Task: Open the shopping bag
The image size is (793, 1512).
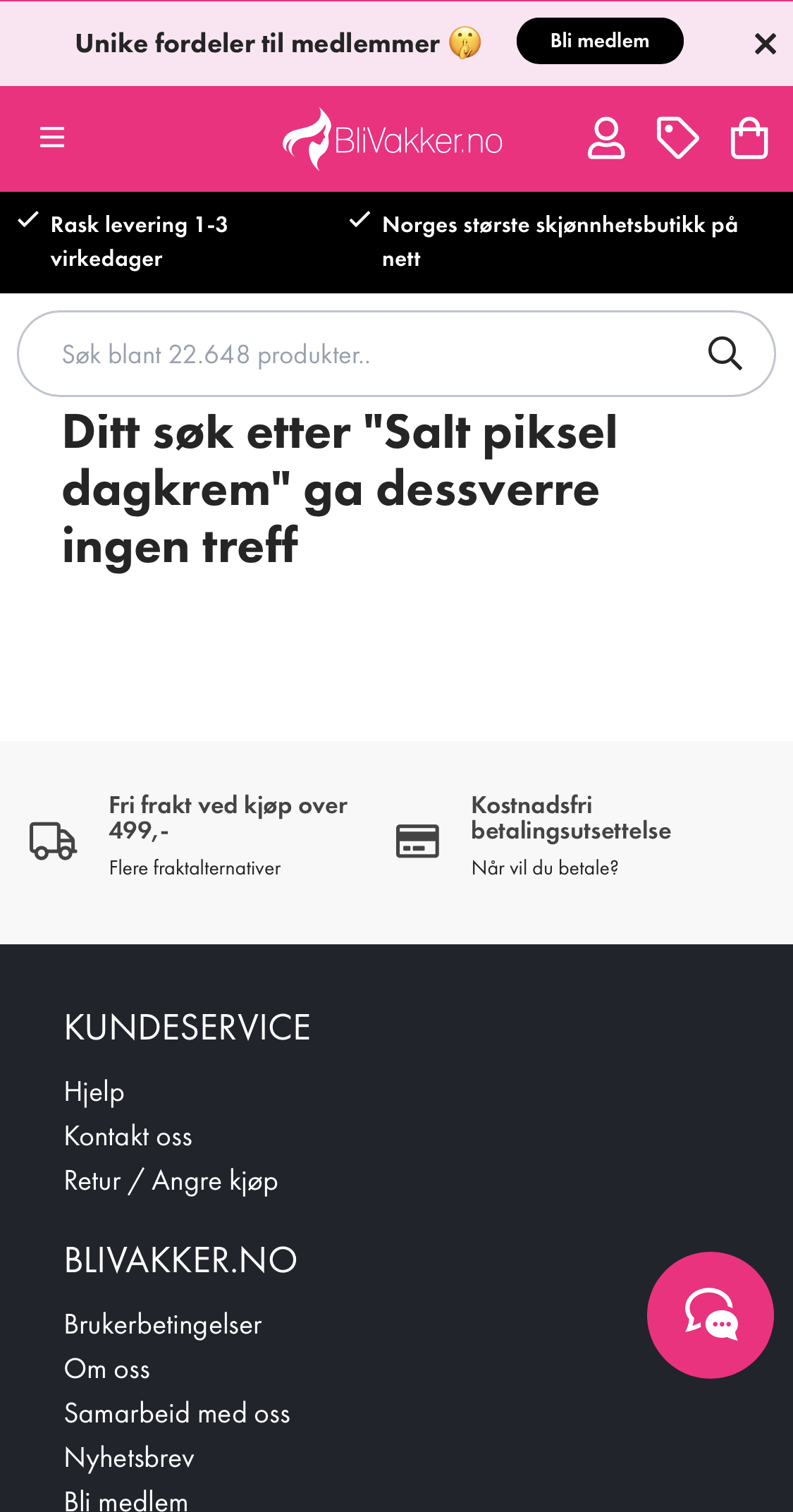Action: click(749, 138)
